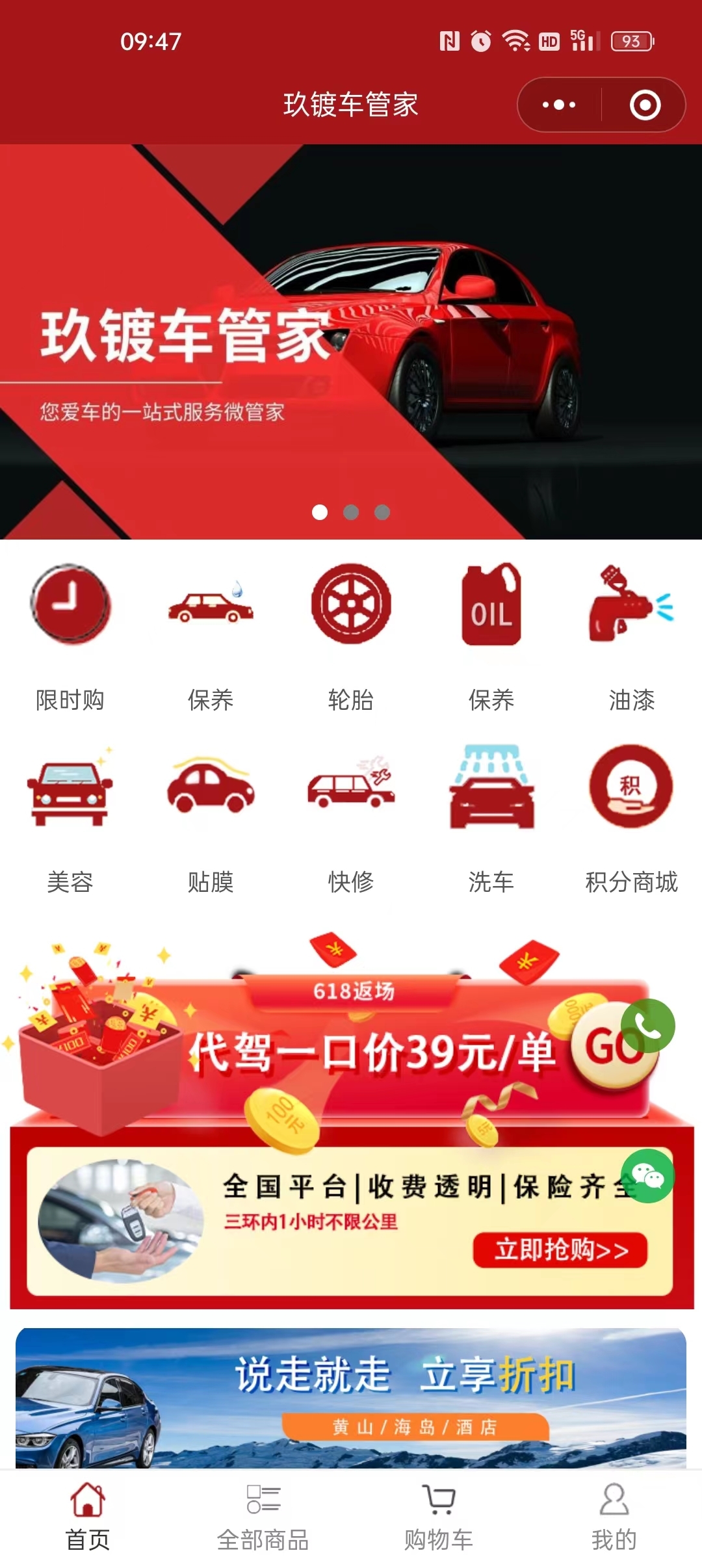This screenshot has height=1568, width=702.
Task: Call customer service via green phone button
Action: point(648,1026)
